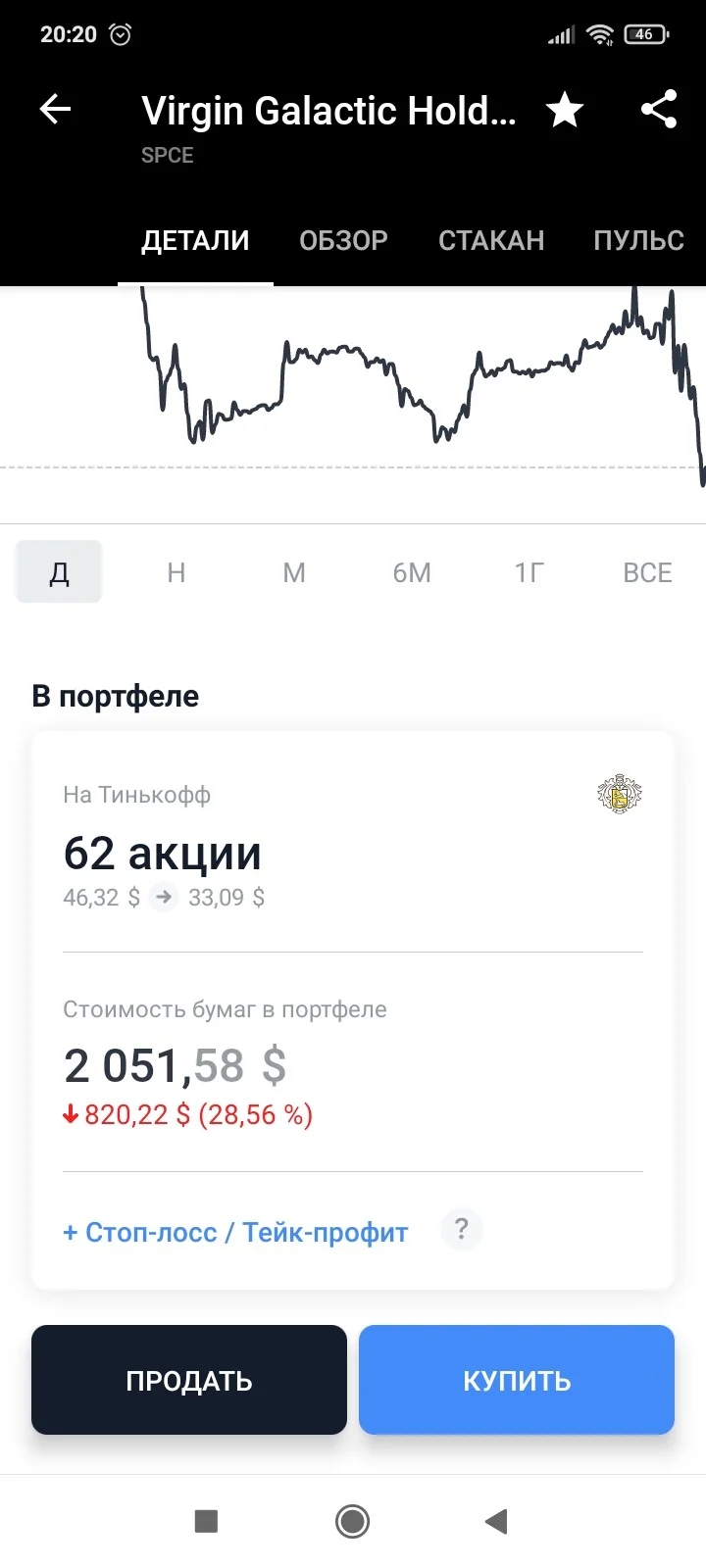Share the SPCE stock page
Viewport: 706px width, 1568px height.
(659, 109)
